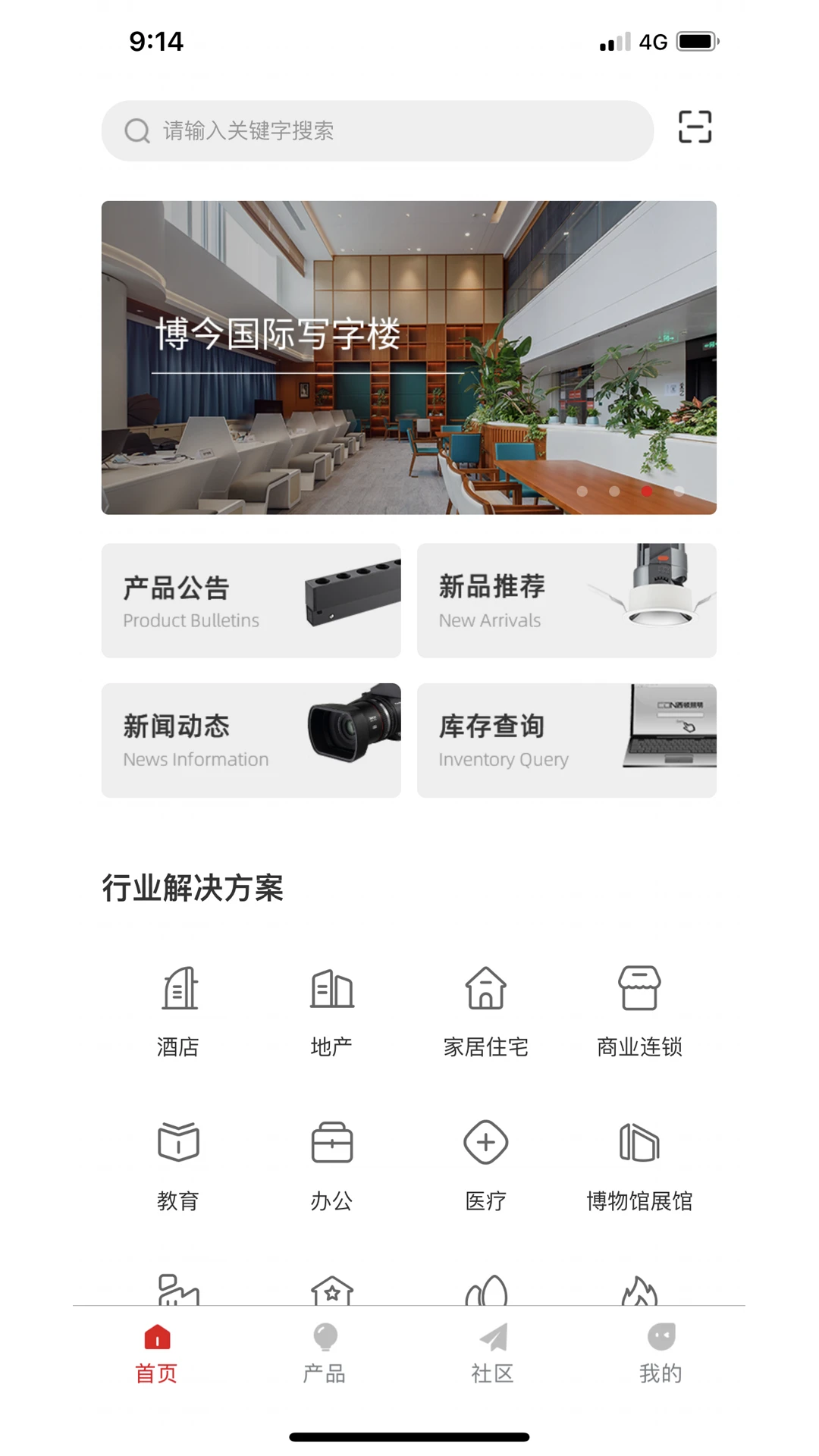
Task: Open the 库存查询 Inventory Query card
Action: tap(566, 739)
